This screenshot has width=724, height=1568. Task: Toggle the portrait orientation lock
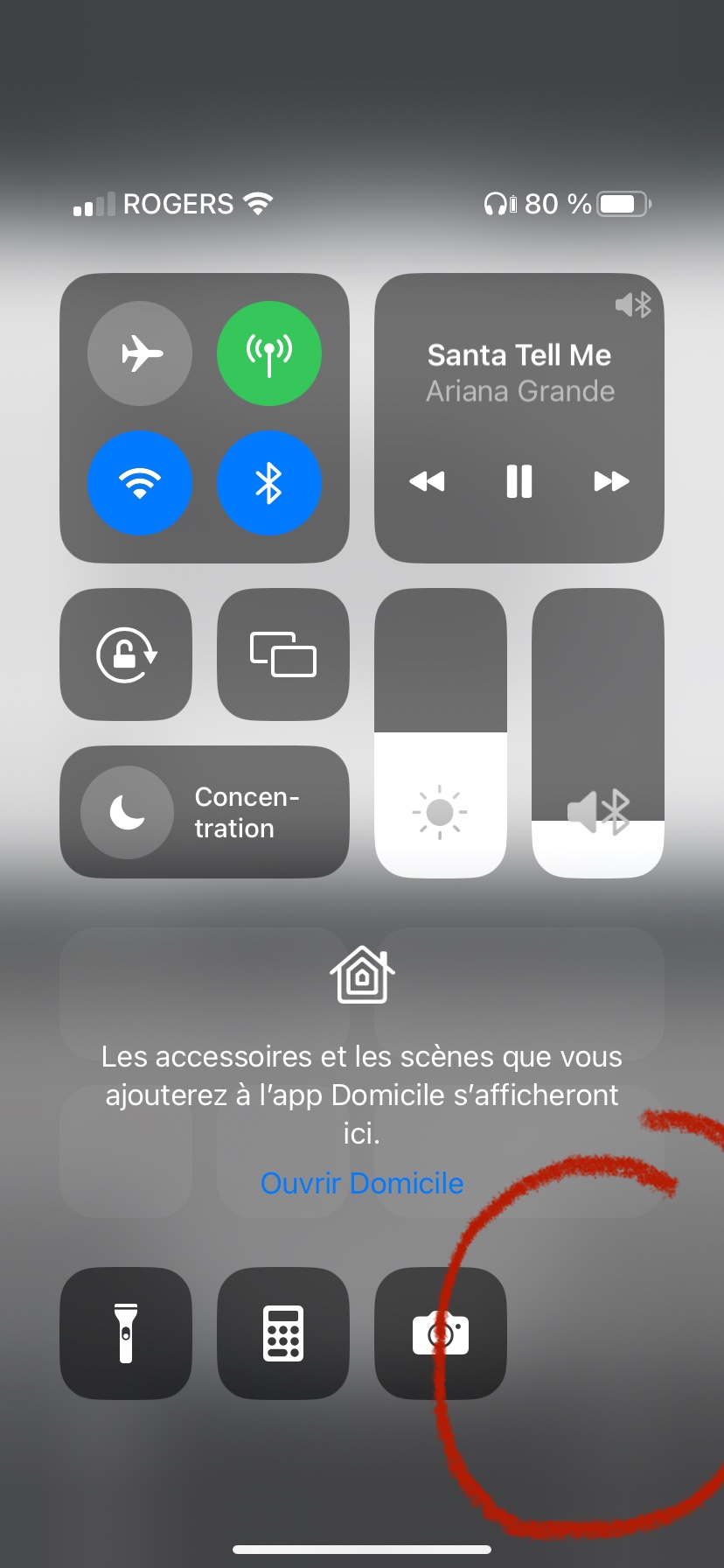click(x=126, y=654)
